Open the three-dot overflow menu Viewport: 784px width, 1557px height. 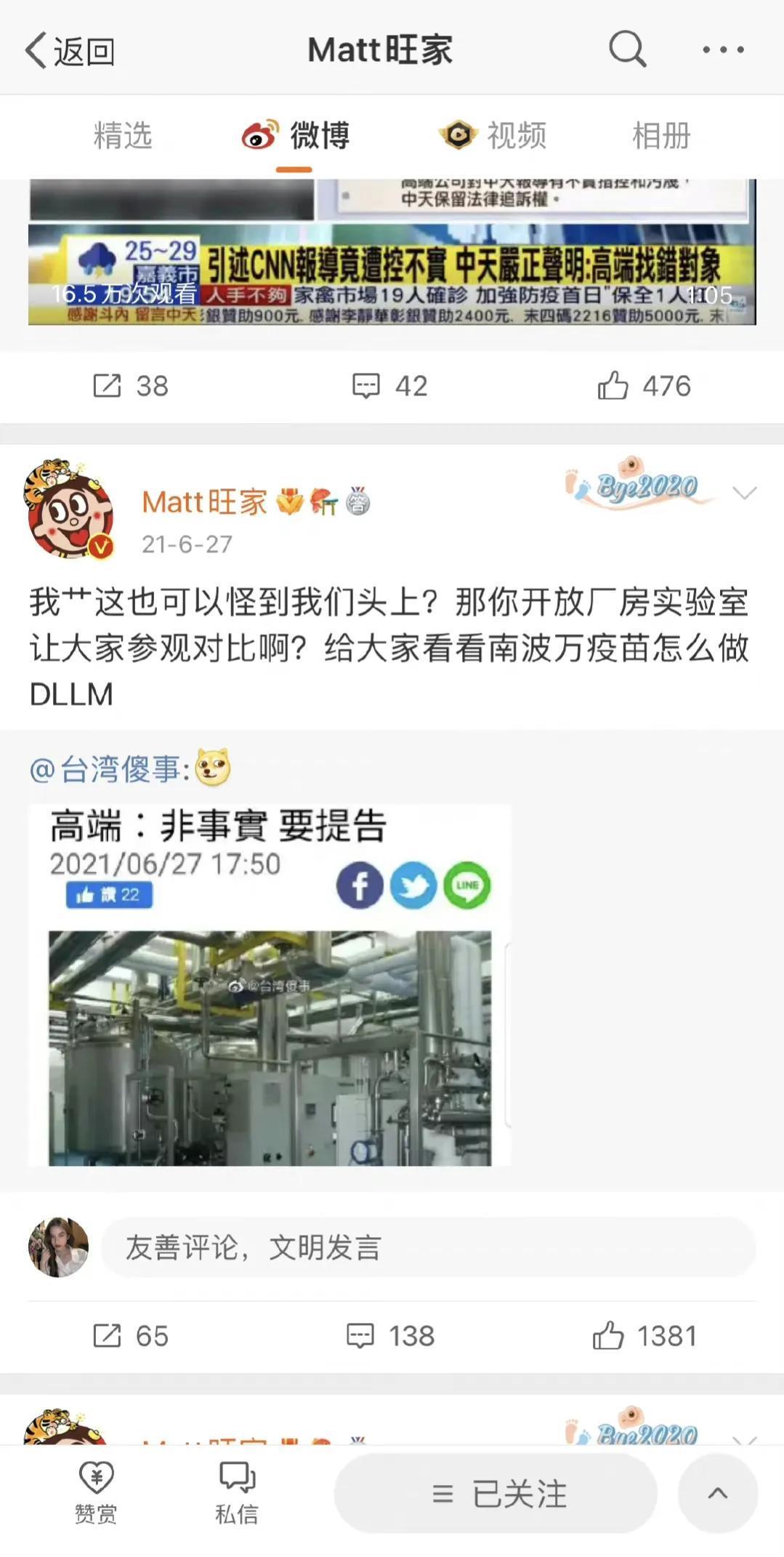723,49
